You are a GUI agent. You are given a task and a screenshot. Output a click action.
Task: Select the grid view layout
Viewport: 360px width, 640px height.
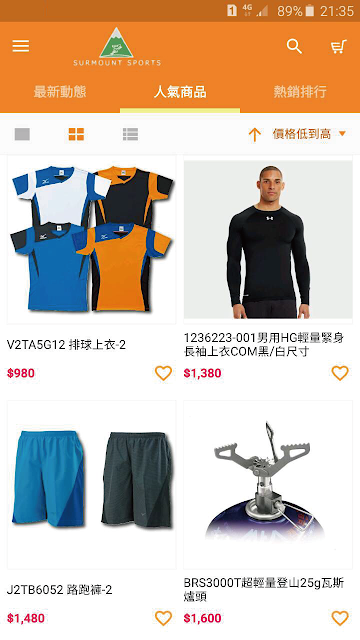click(76, 134)
